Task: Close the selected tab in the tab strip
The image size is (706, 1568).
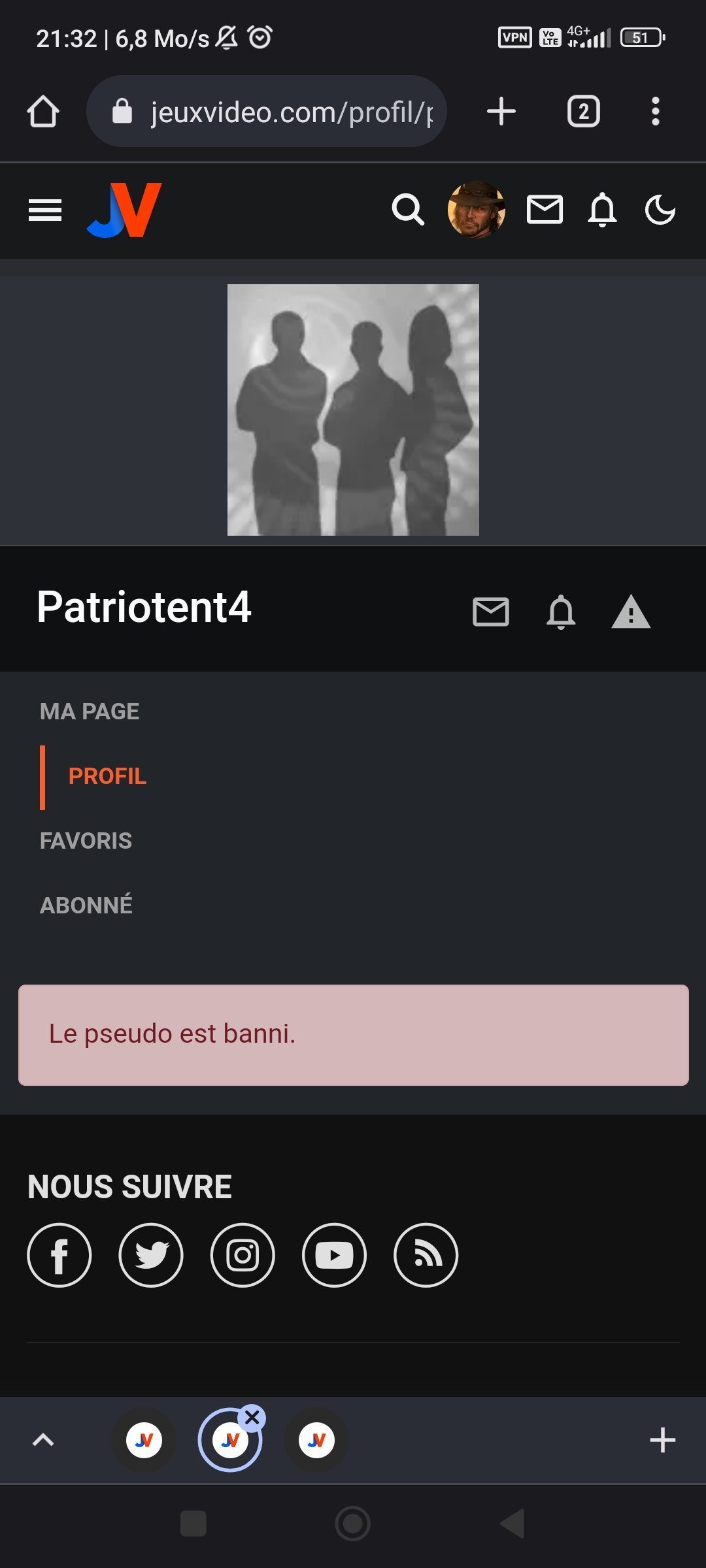Action: point(252,1417)
